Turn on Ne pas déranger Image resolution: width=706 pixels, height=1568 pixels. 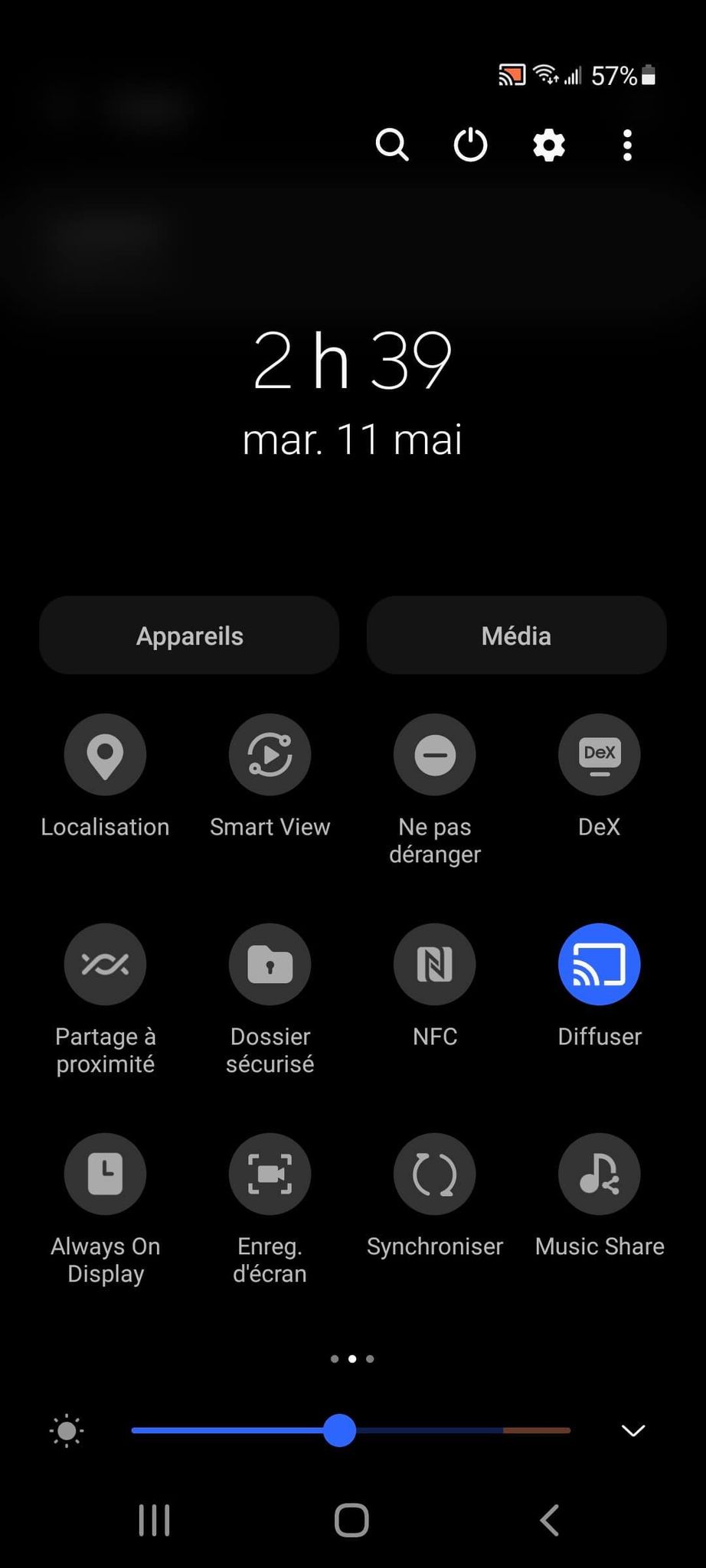coord(434,755)
